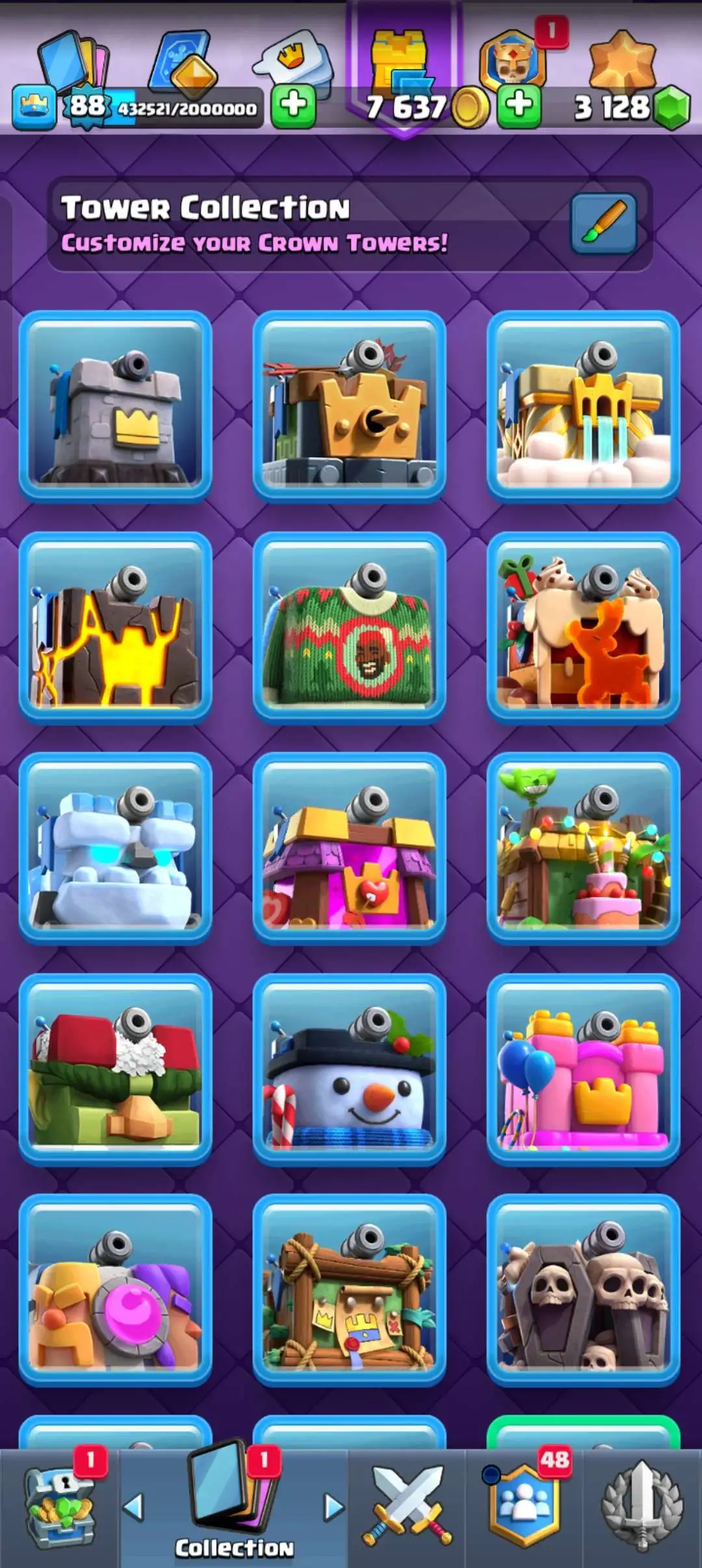The width and height of the screenshot is (702, 1568).
Task: Switch to the Battle crossed swords tab
Action: [407, 1509]
